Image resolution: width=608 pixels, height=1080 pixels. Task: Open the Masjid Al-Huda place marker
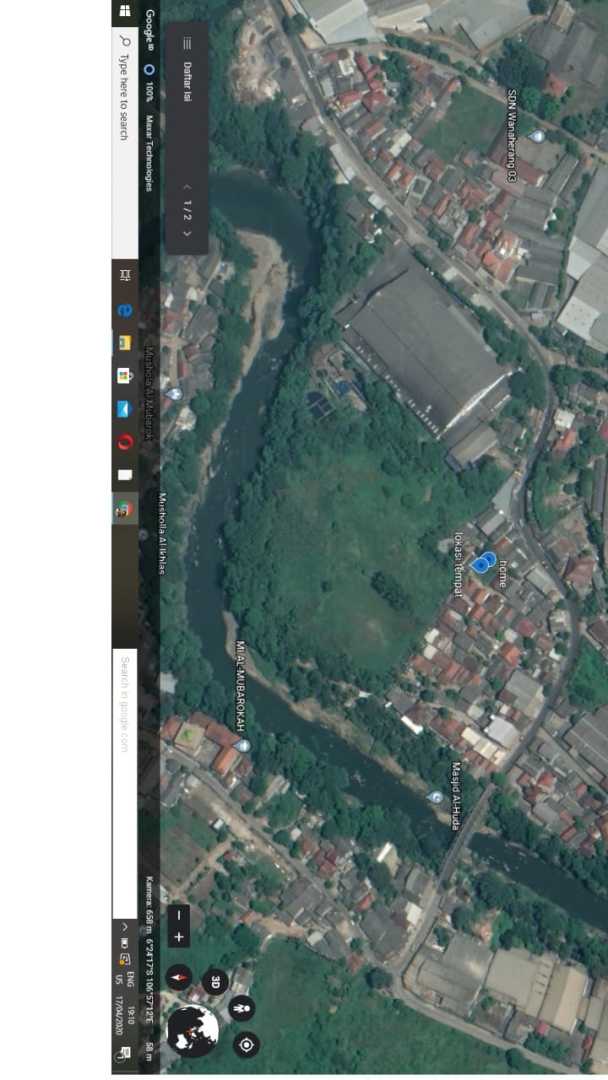[x=435, y=797]
